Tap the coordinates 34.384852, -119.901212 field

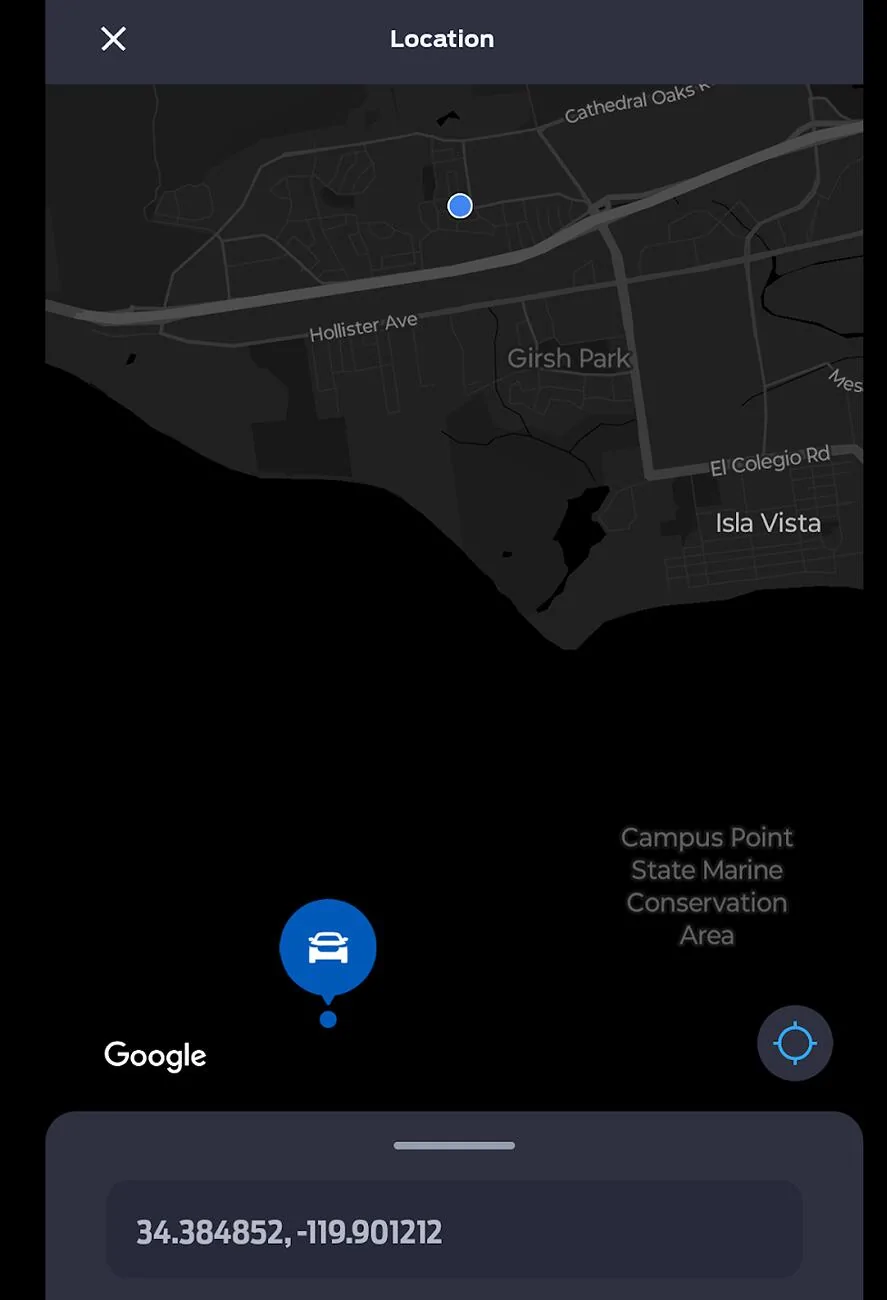tap(454, 1231)
